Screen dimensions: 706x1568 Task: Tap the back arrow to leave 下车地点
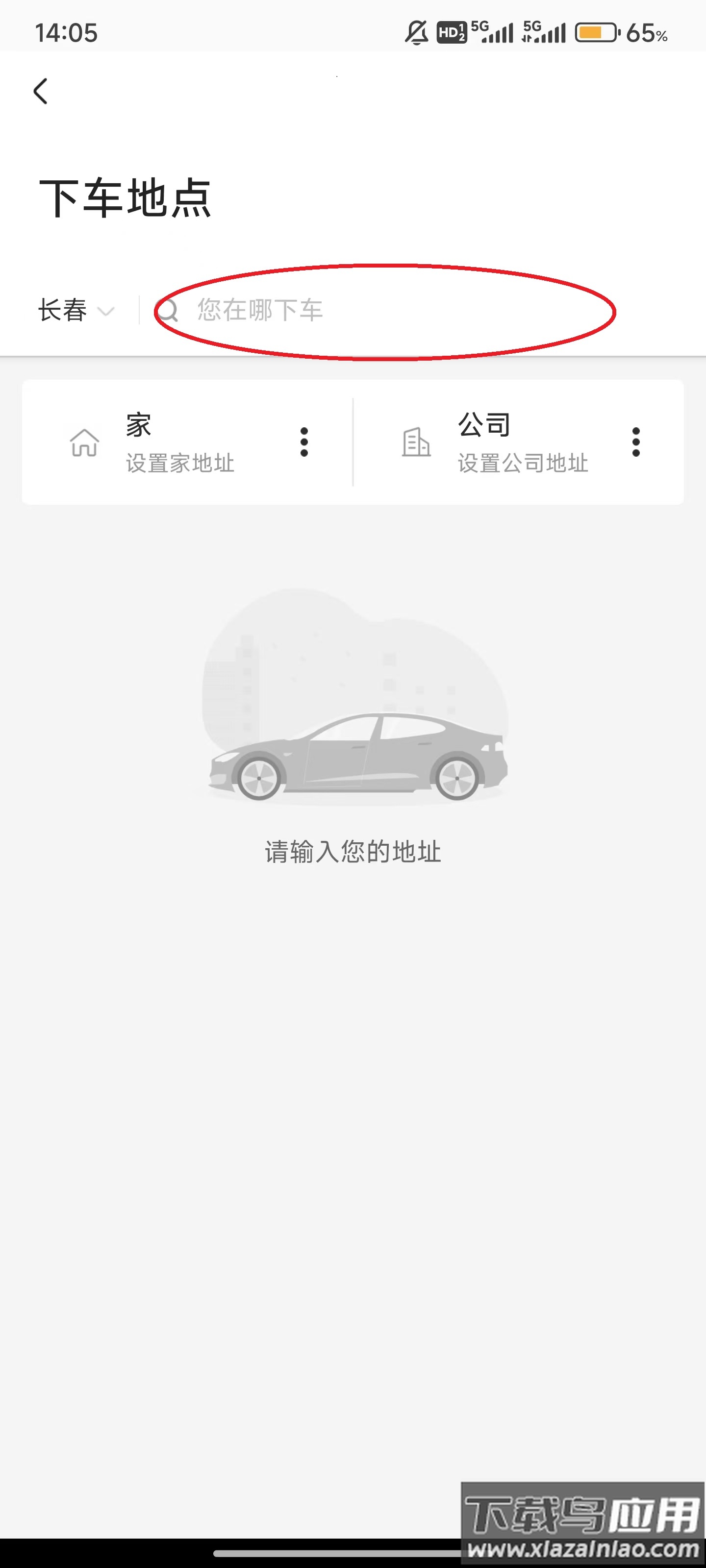[x=40, y=91]
